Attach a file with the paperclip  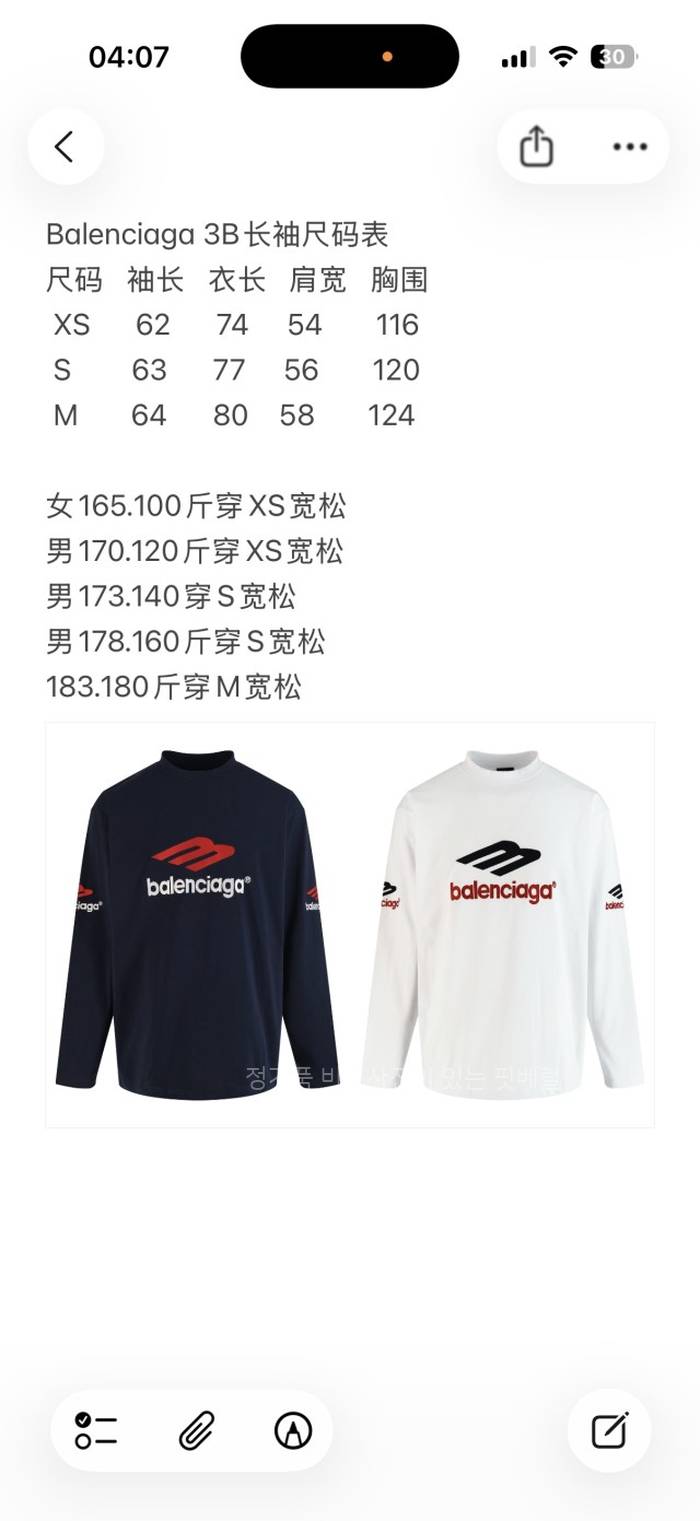pyautogui.click(x=196, y=1431)
